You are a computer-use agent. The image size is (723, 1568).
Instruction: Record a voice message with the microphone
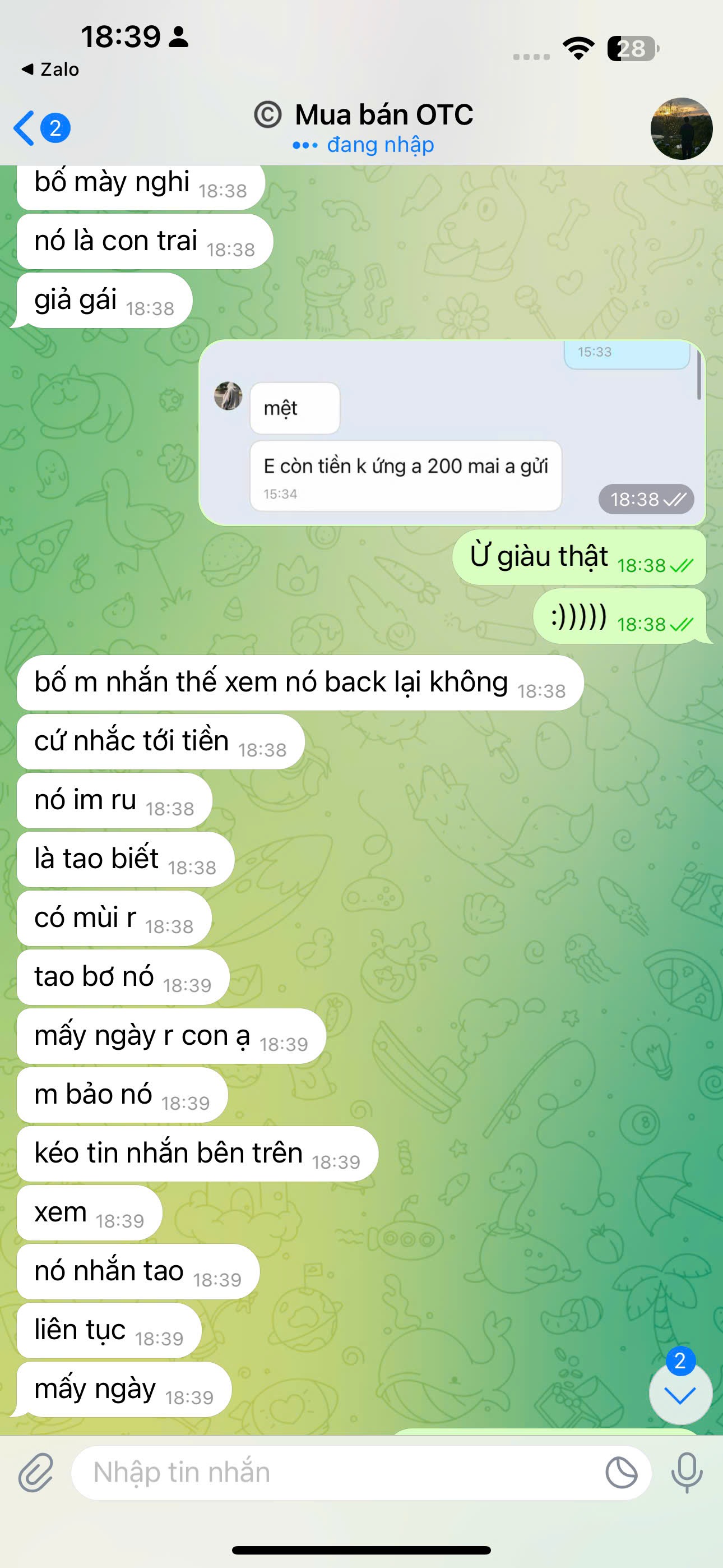coord(687,1473)
